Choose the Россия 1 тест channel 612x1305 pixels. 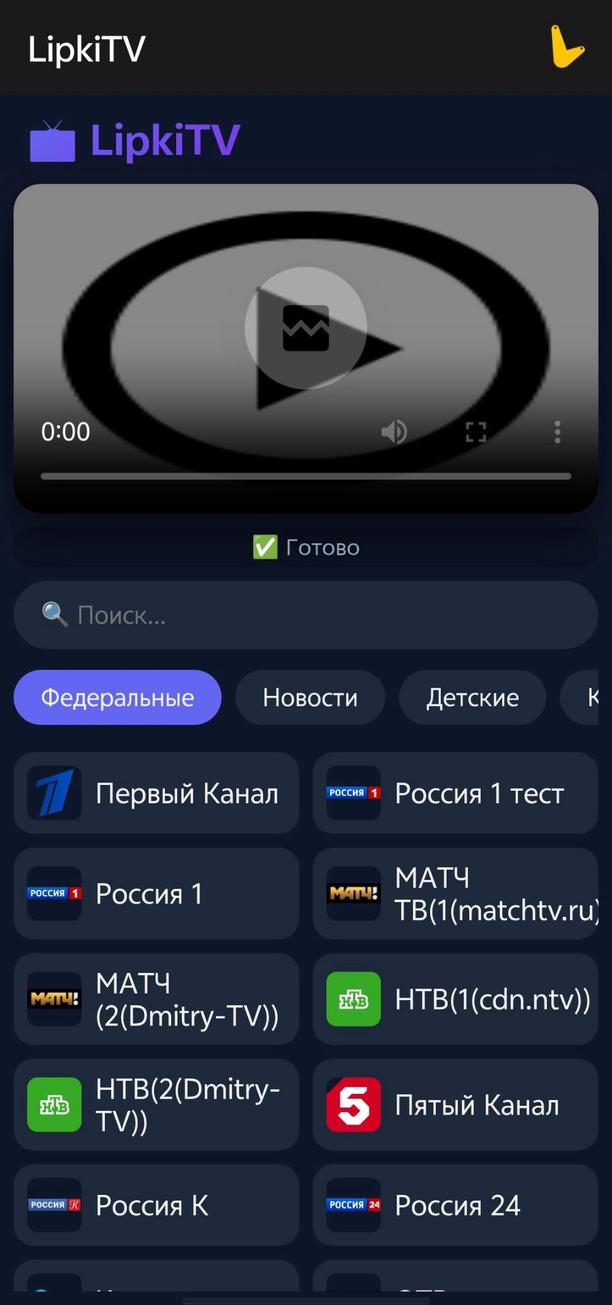point(456,794)
